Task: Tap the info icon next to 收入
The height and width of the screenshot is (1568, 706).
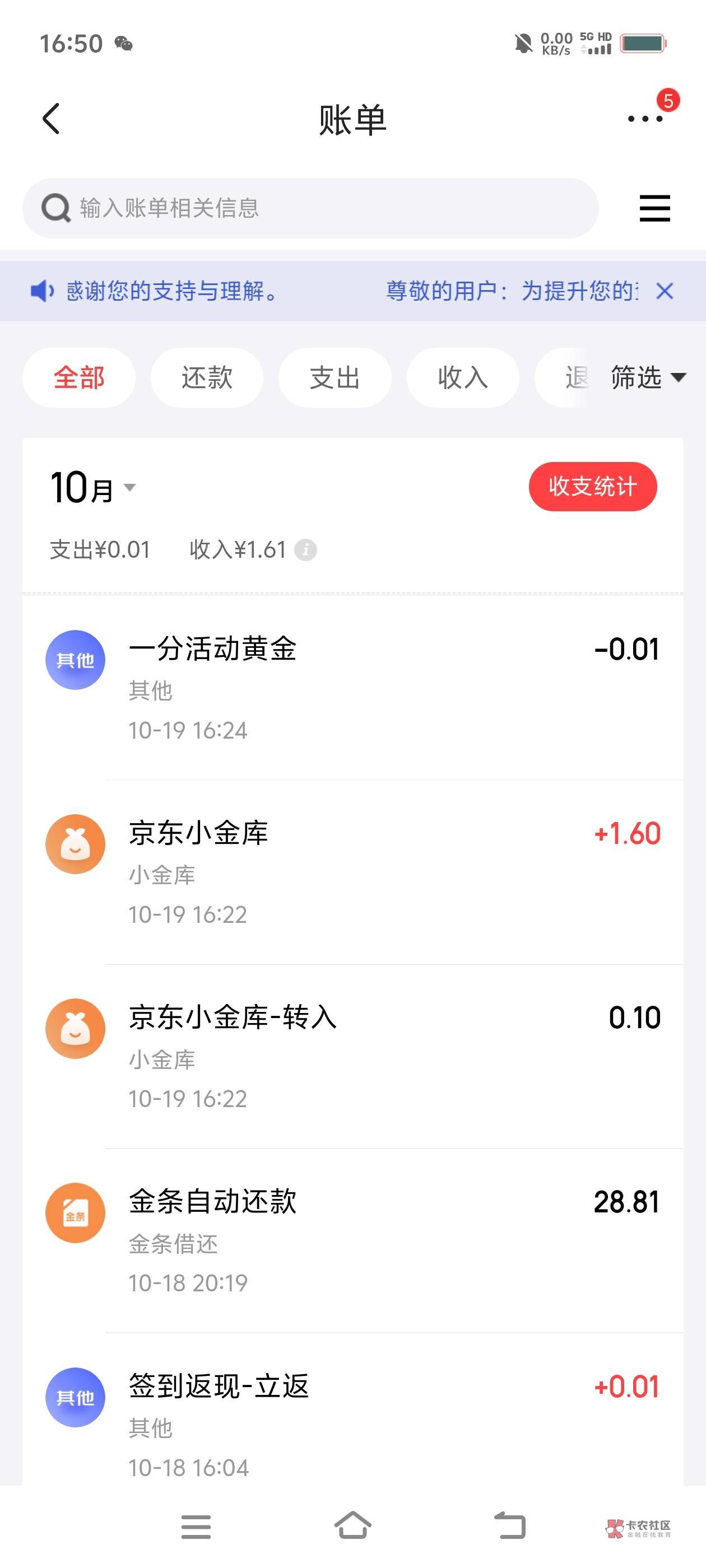Action: coord(305,550)
